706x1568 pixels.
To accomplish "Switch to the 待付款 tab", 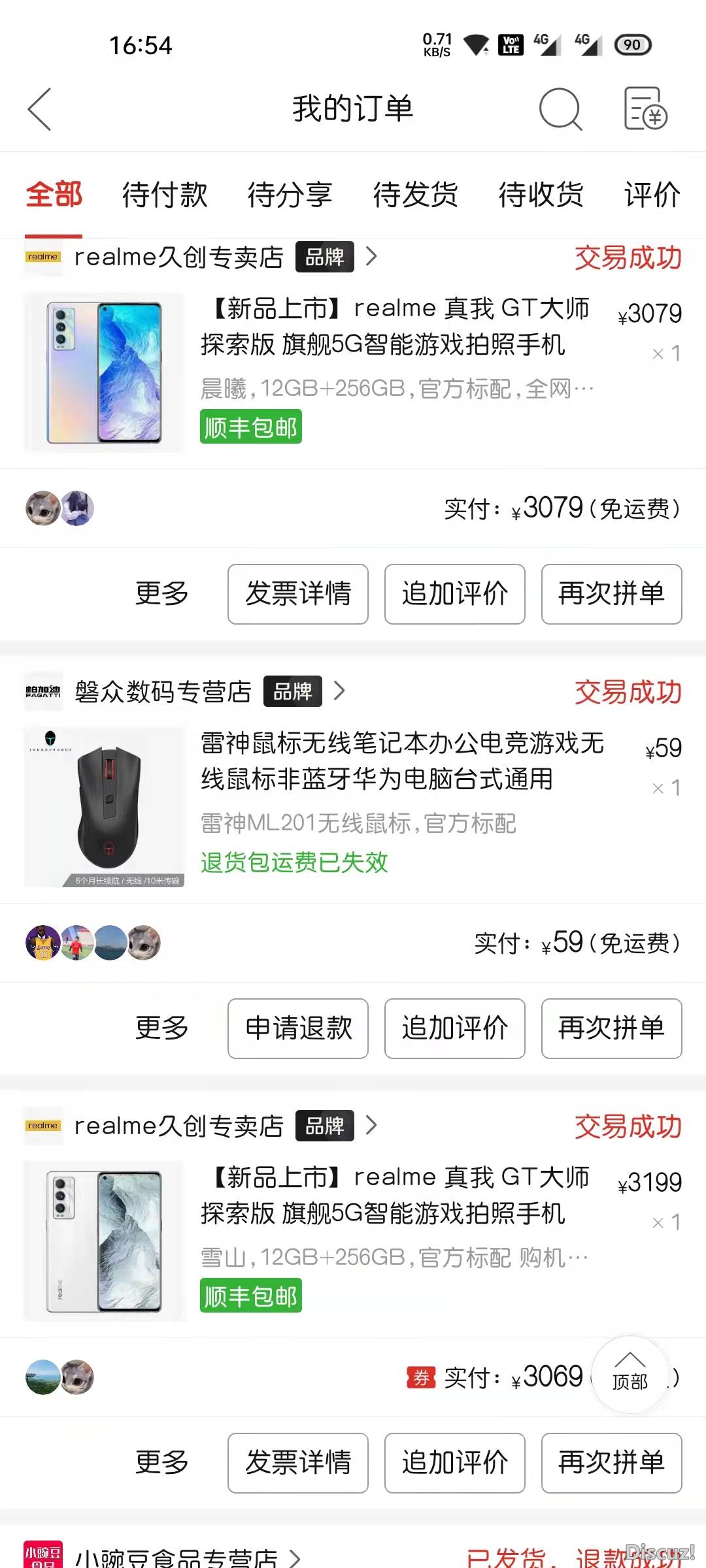I will [x=165, y=195].
